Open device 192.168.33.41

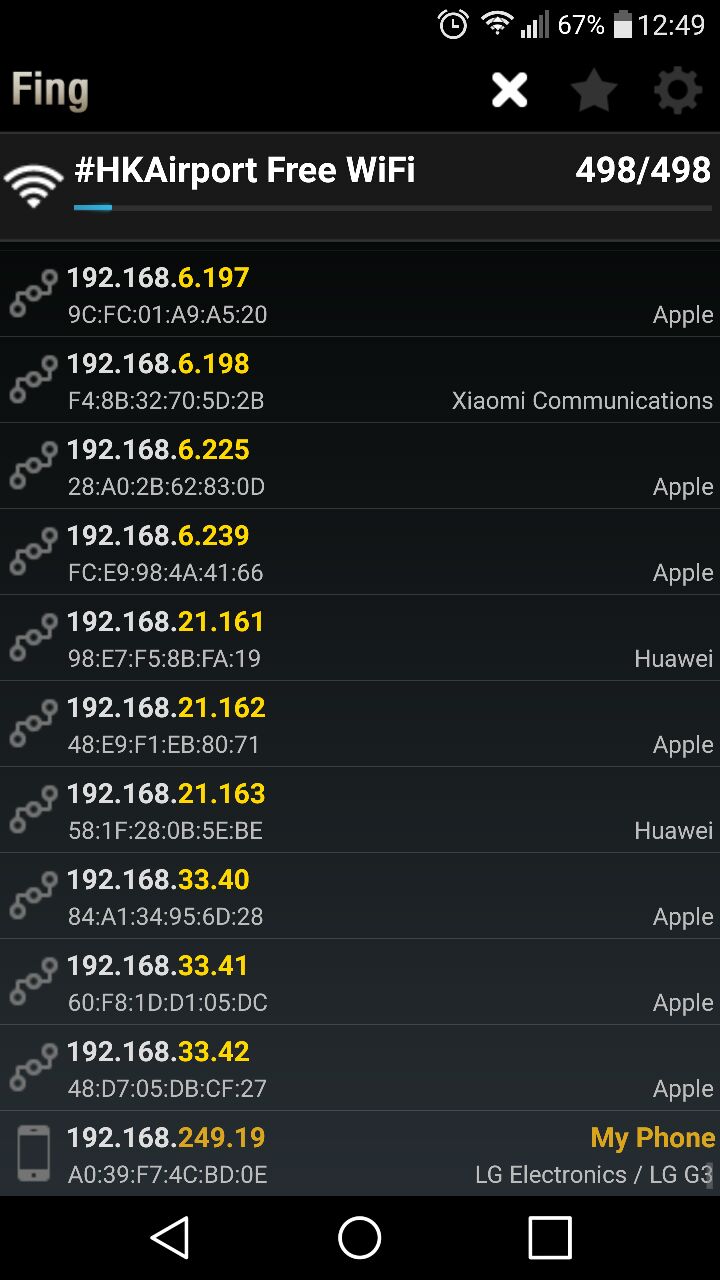pyautogui.click(x=360, y=982)
